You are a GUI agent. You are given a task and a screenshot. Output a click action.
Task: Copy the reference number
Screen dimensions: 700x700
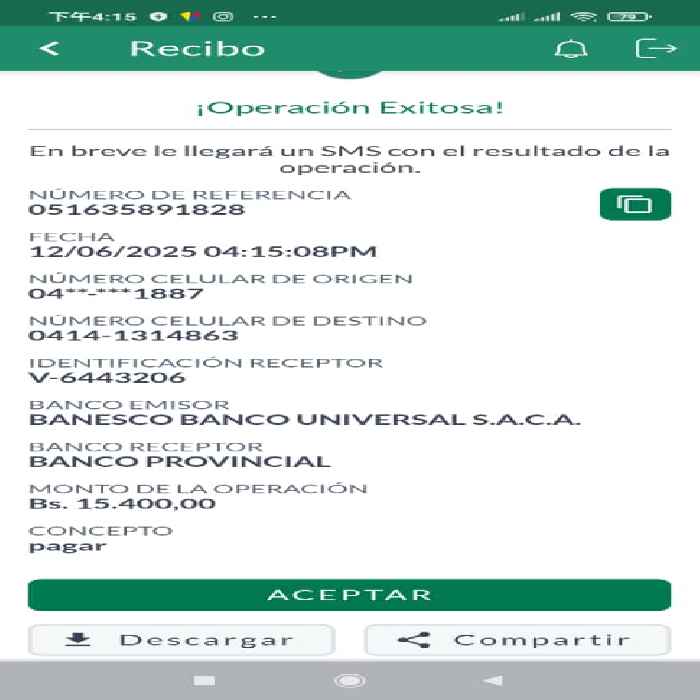(x=635, y=204)
